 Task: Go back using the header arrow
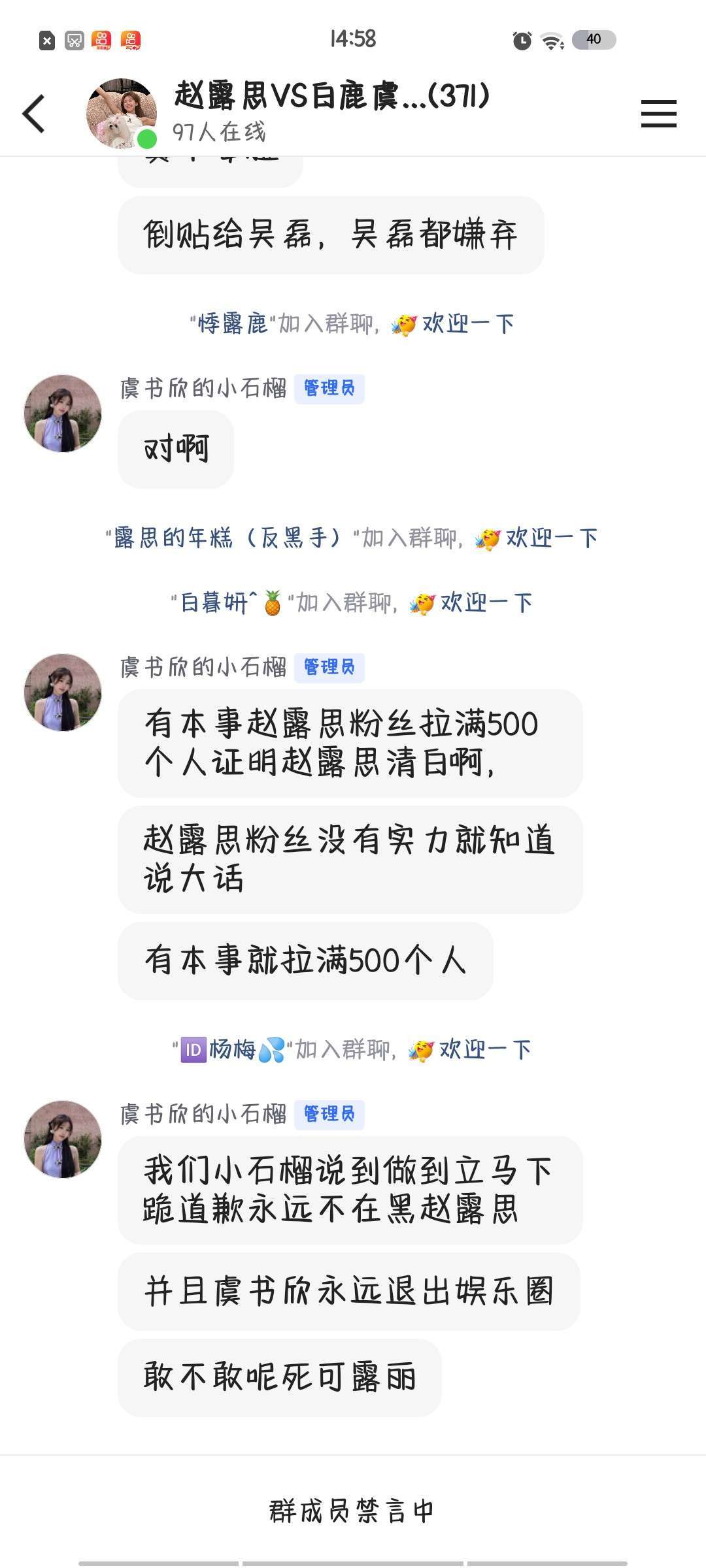tap(34, 114)
